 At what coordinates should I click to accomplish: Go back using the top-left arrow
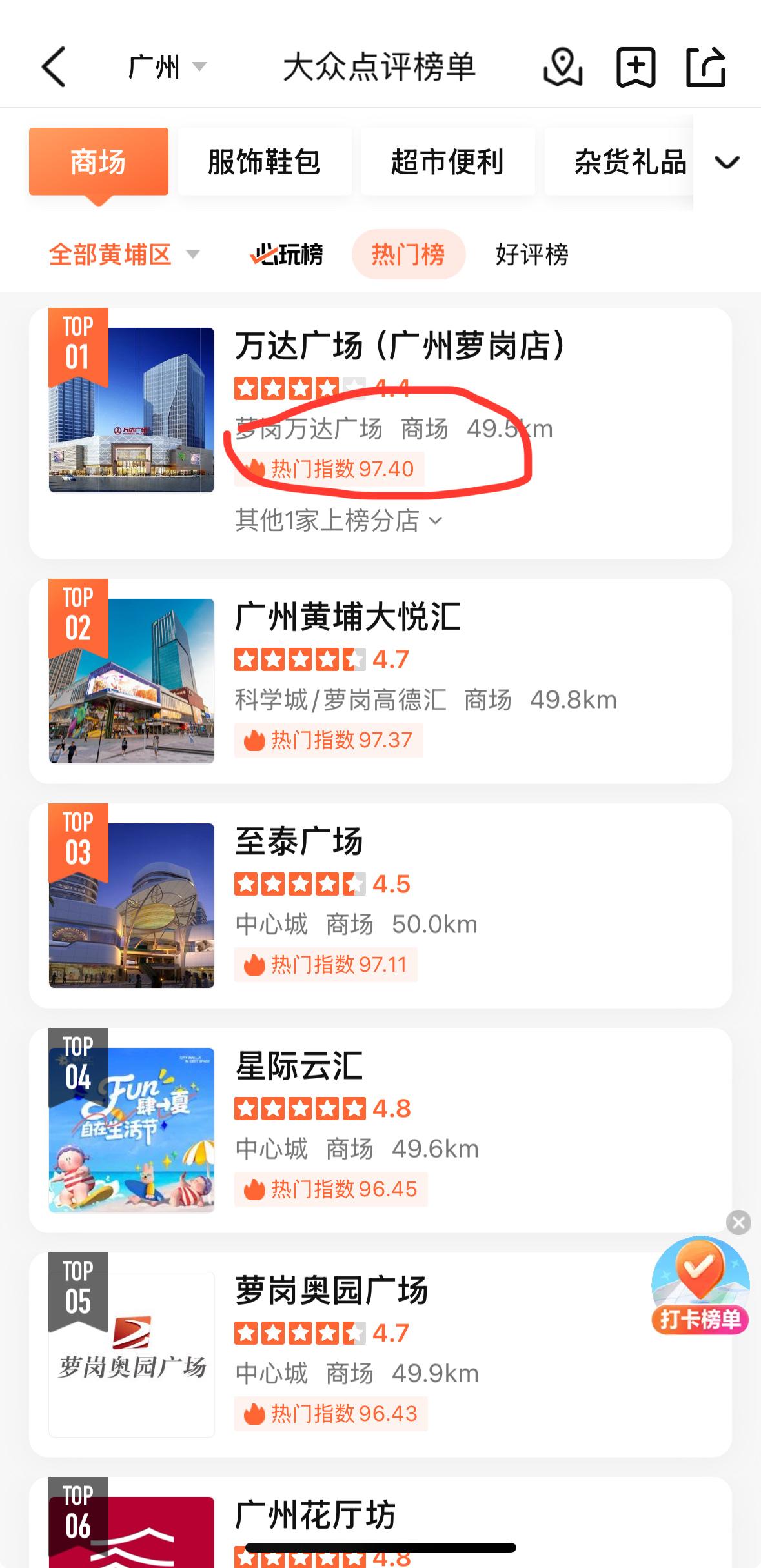(x=54, y=66)
